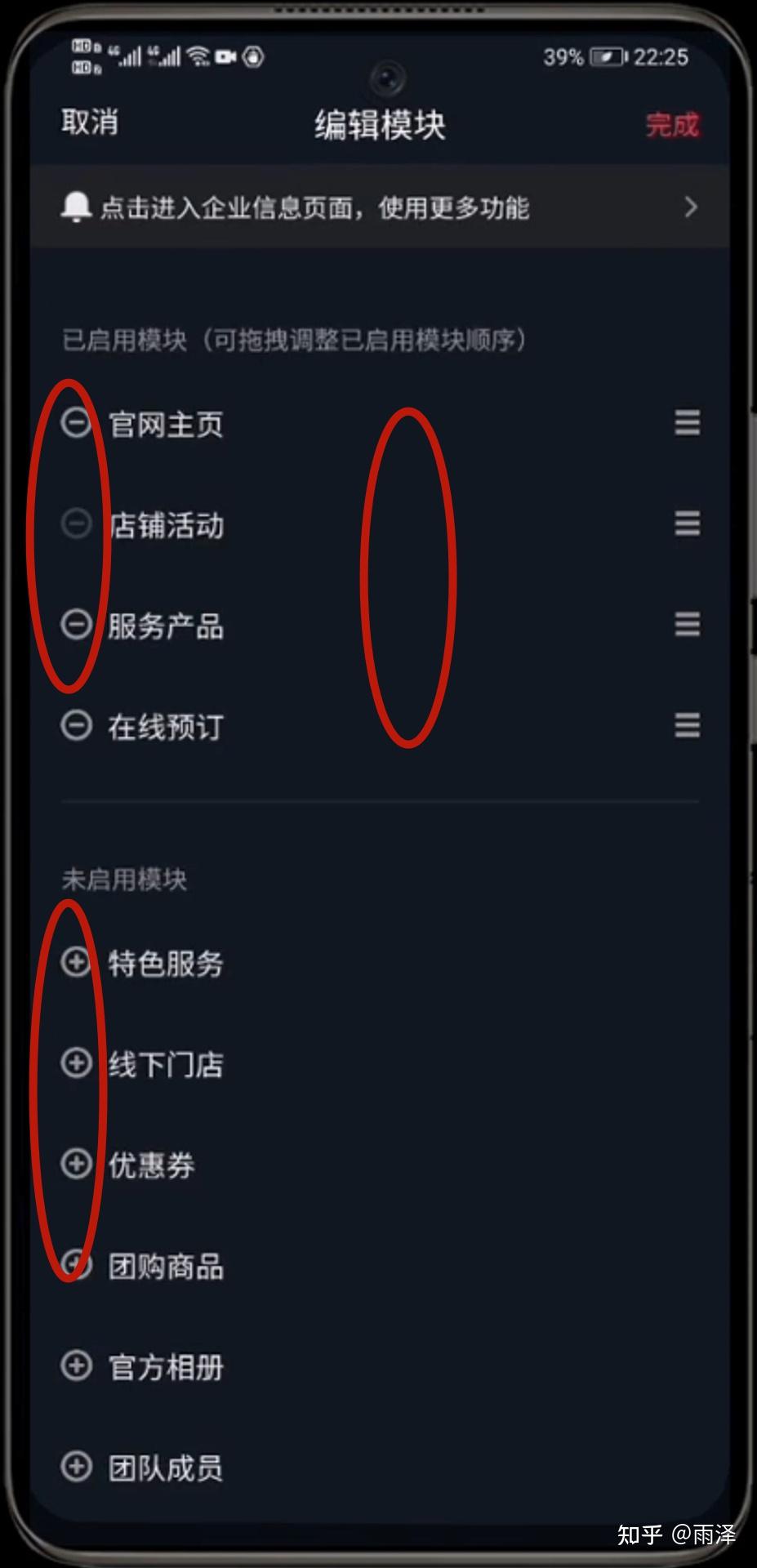
Task: Tap the reorder handle for 在线预订
Action: pyautogui.click(x=687, y=725)
